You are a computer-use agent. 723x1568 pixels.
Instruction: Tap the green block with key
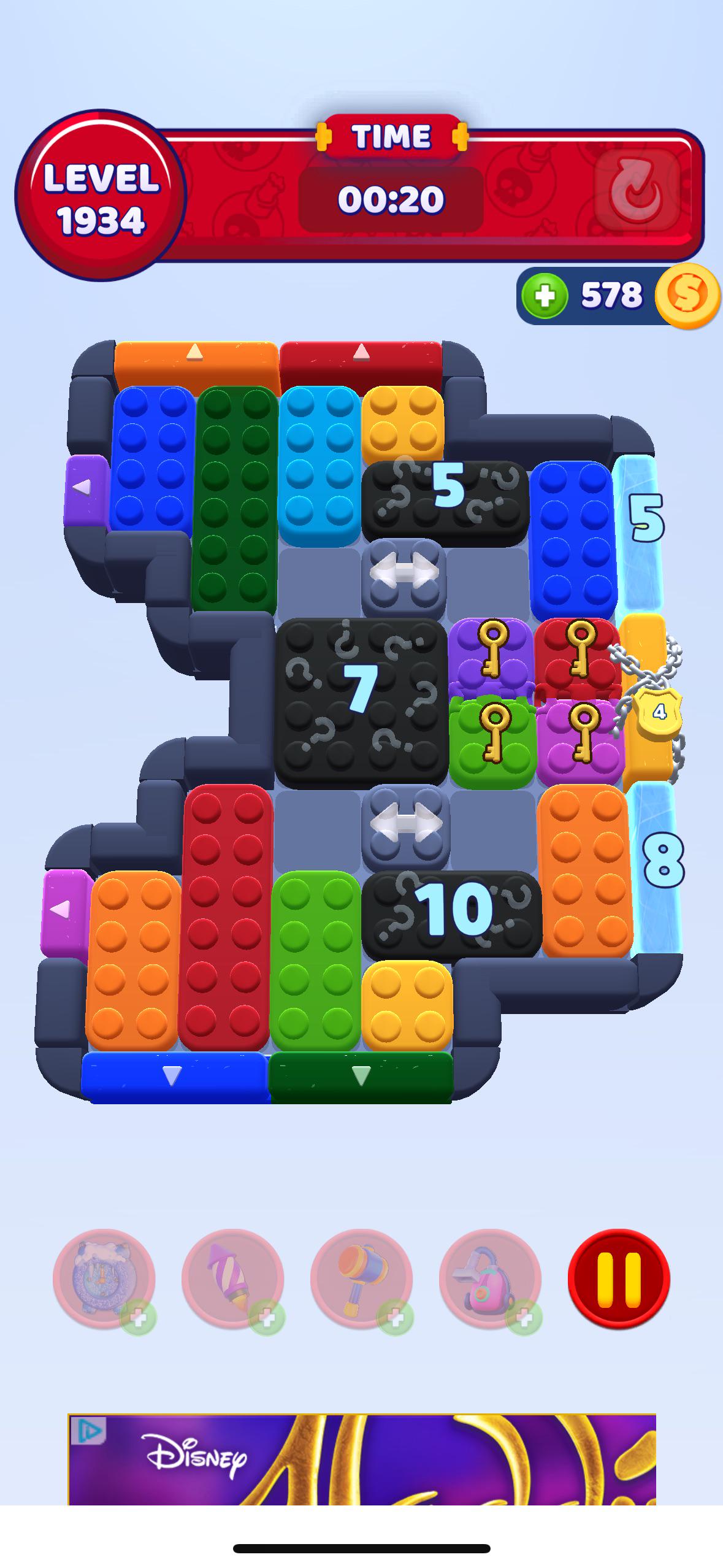(x=492, y=742)
